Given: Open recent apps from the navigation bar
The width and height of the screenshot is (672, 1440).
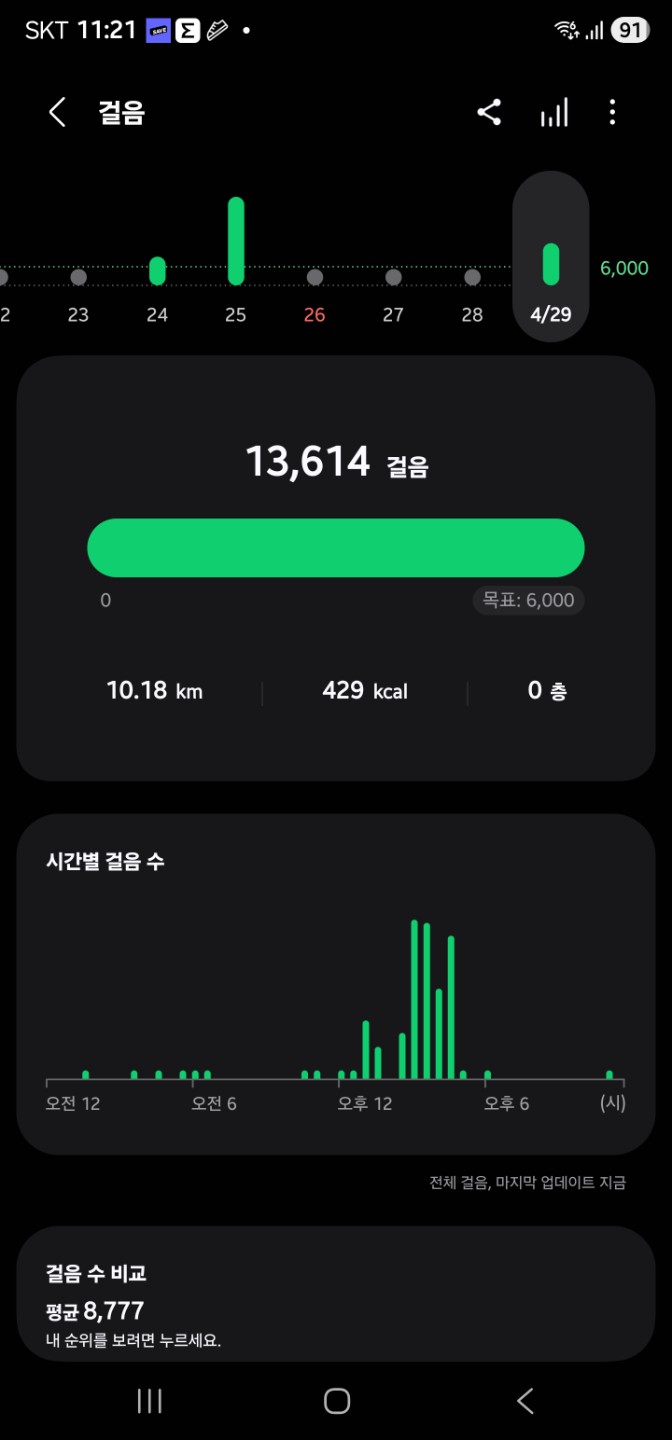Looking at the screenshot, I should 149,1401.
